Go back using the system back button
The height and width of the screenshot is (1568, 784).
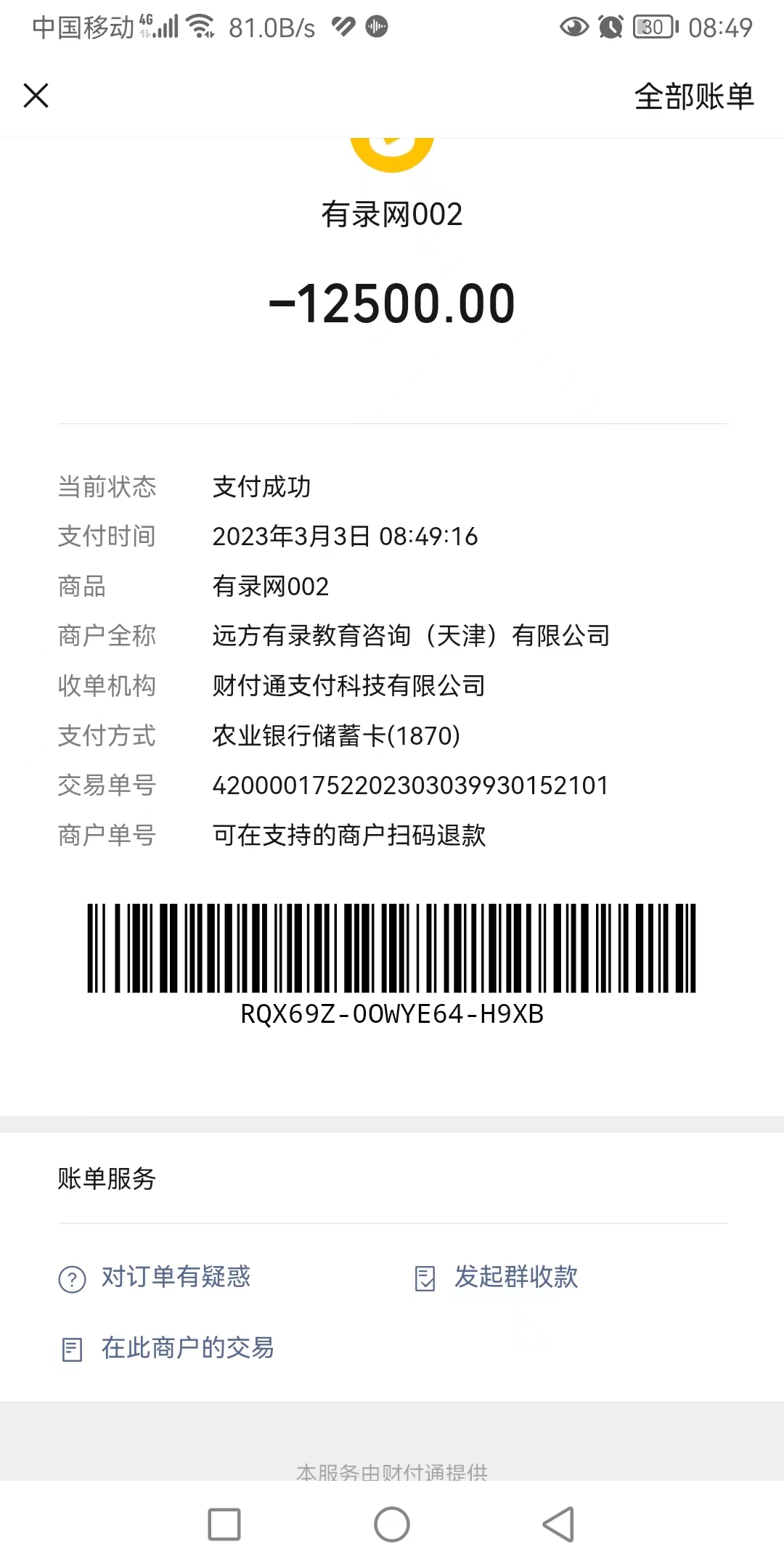coord(558,1524)
